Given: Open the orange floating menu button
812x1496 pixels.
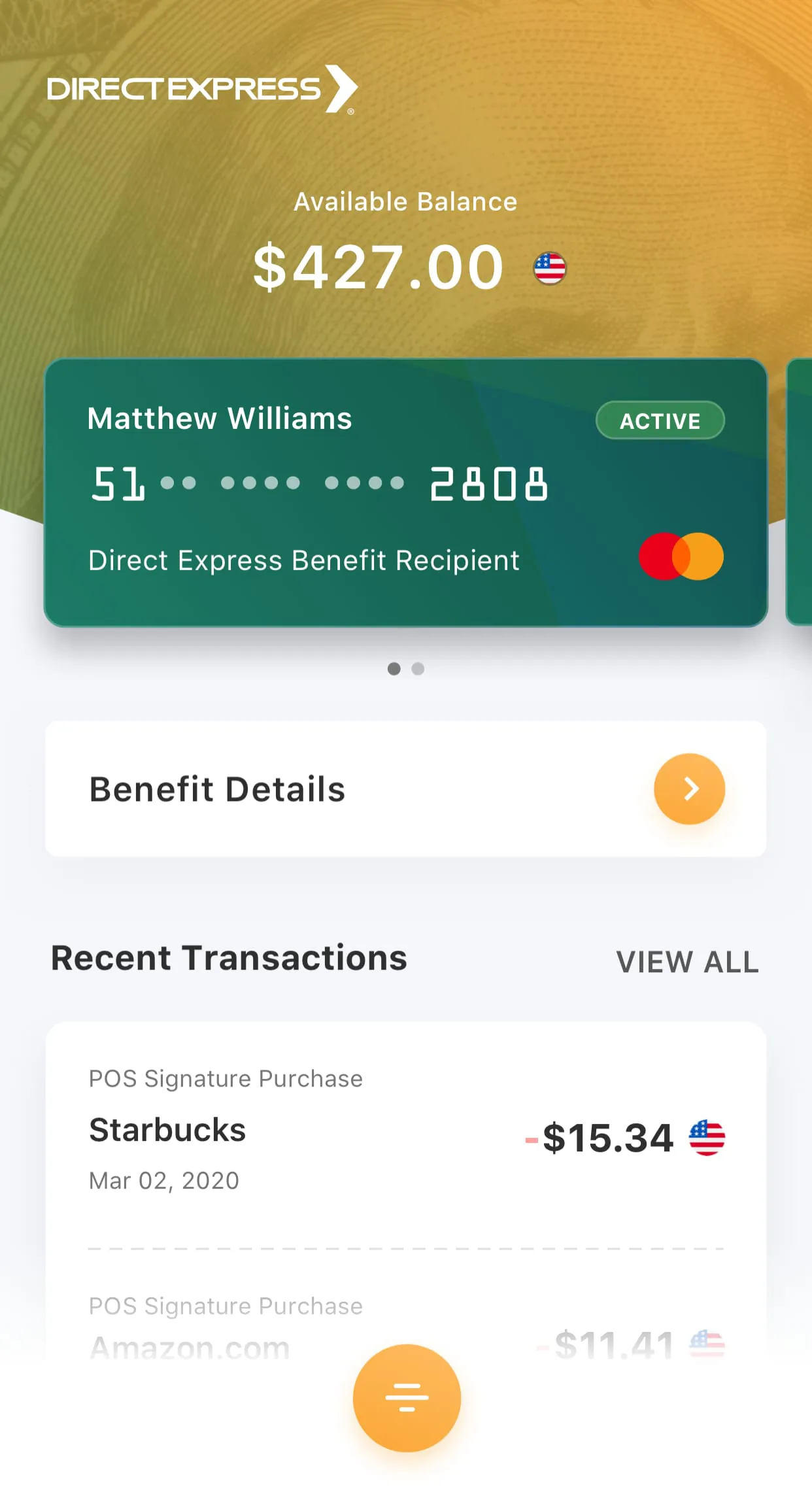Looking at the screenshot, I should tap(407, 1398).
